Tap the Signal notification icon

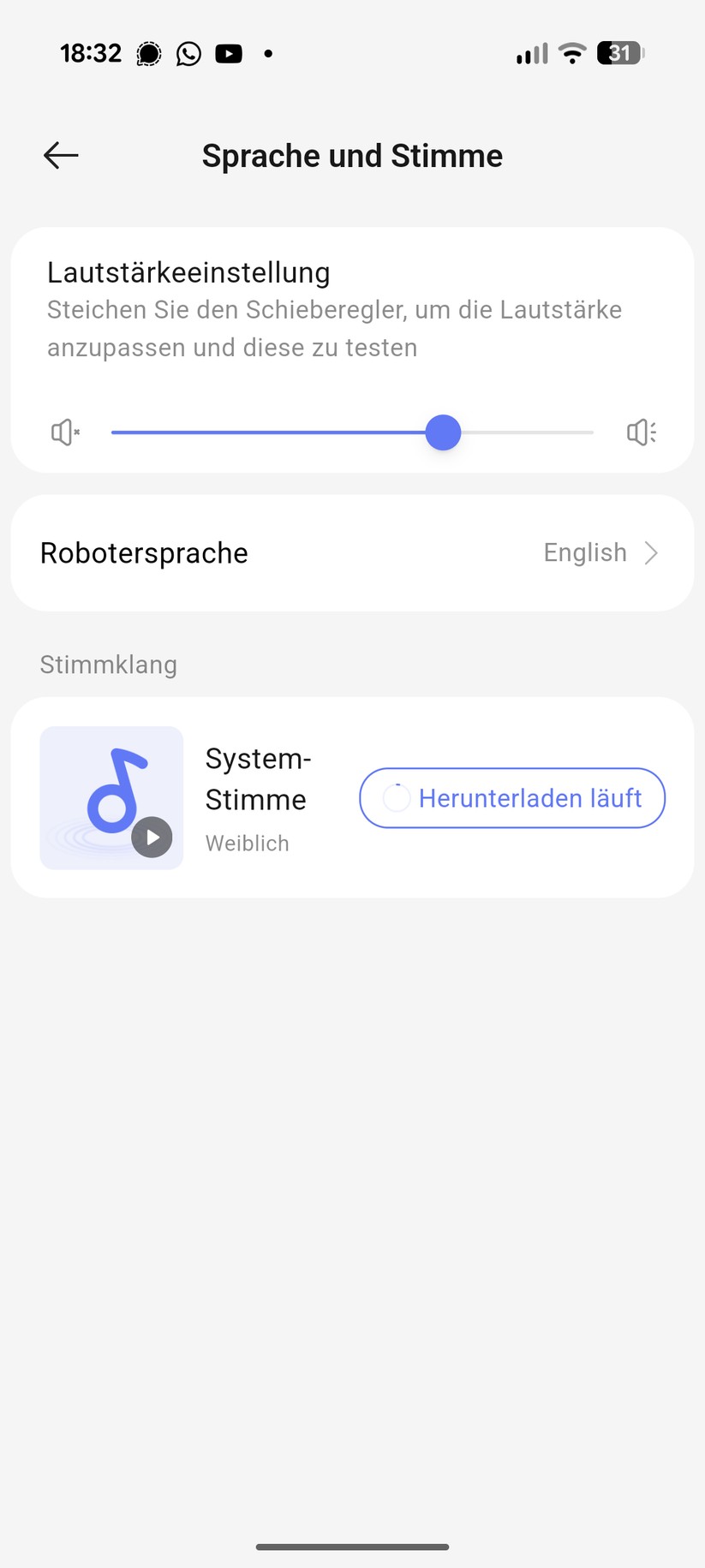click(x=148, y=53)
